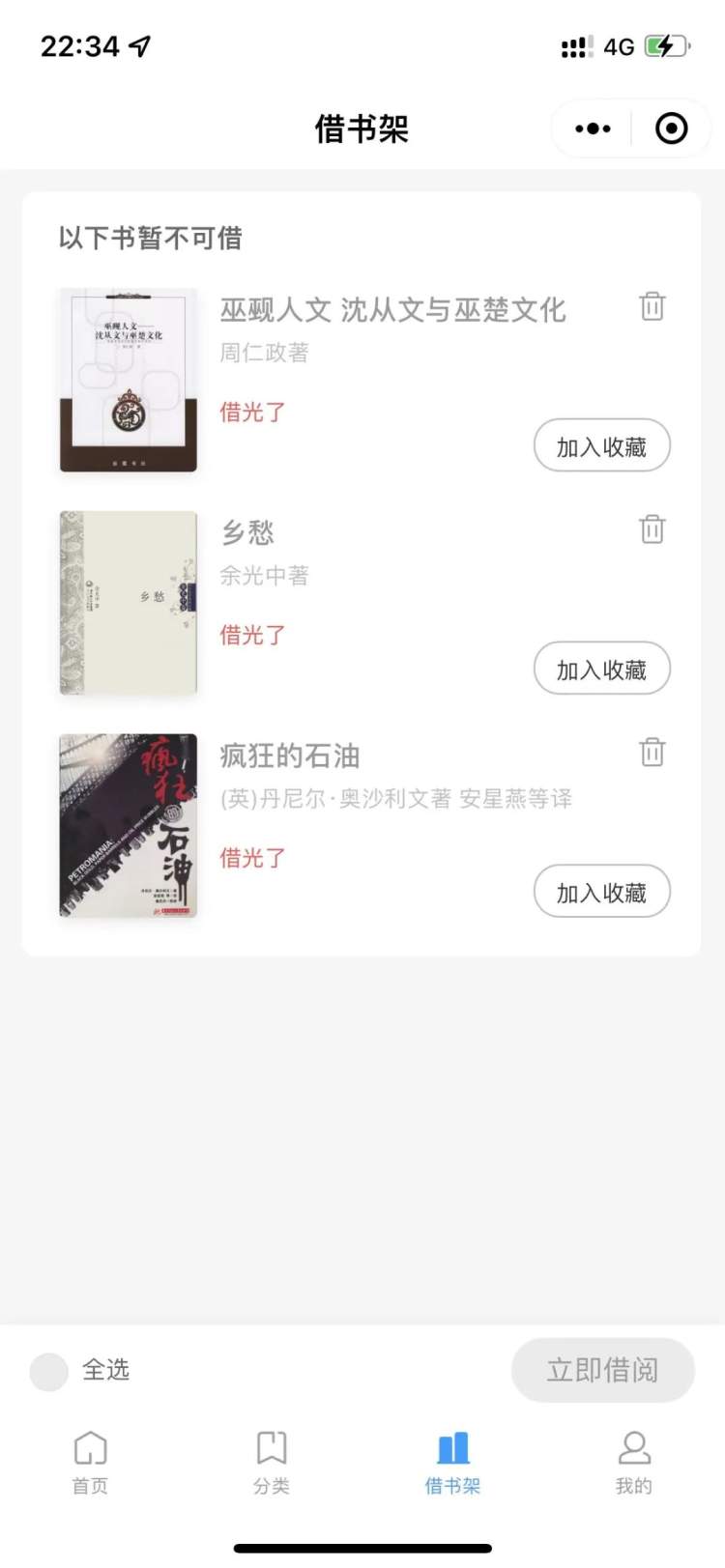
Task: Tap 加入收藏 for the book 乡愁
Action: tap(601, 669)
